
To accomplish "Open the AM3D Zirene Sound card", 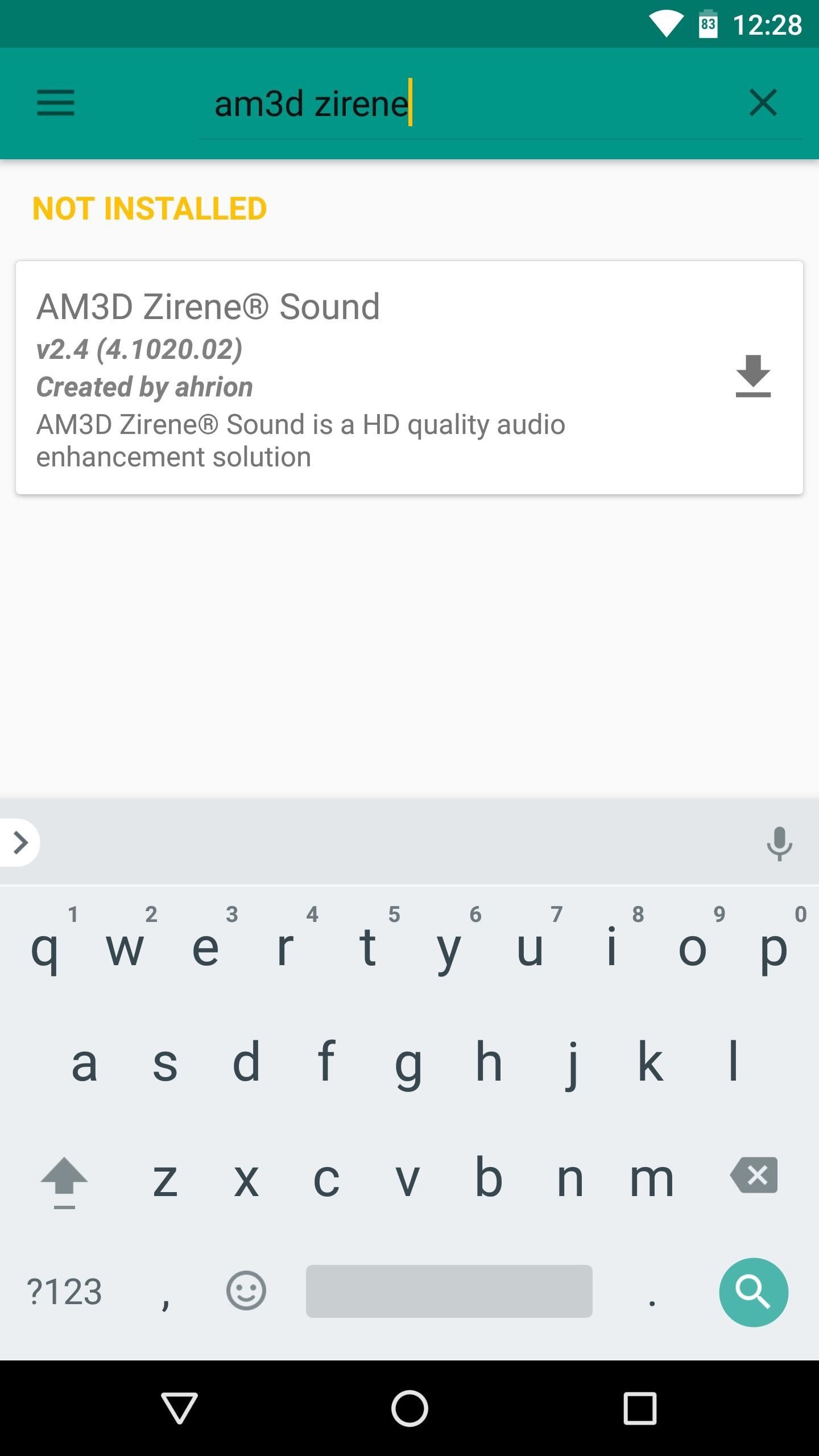I will click(409, 378).
